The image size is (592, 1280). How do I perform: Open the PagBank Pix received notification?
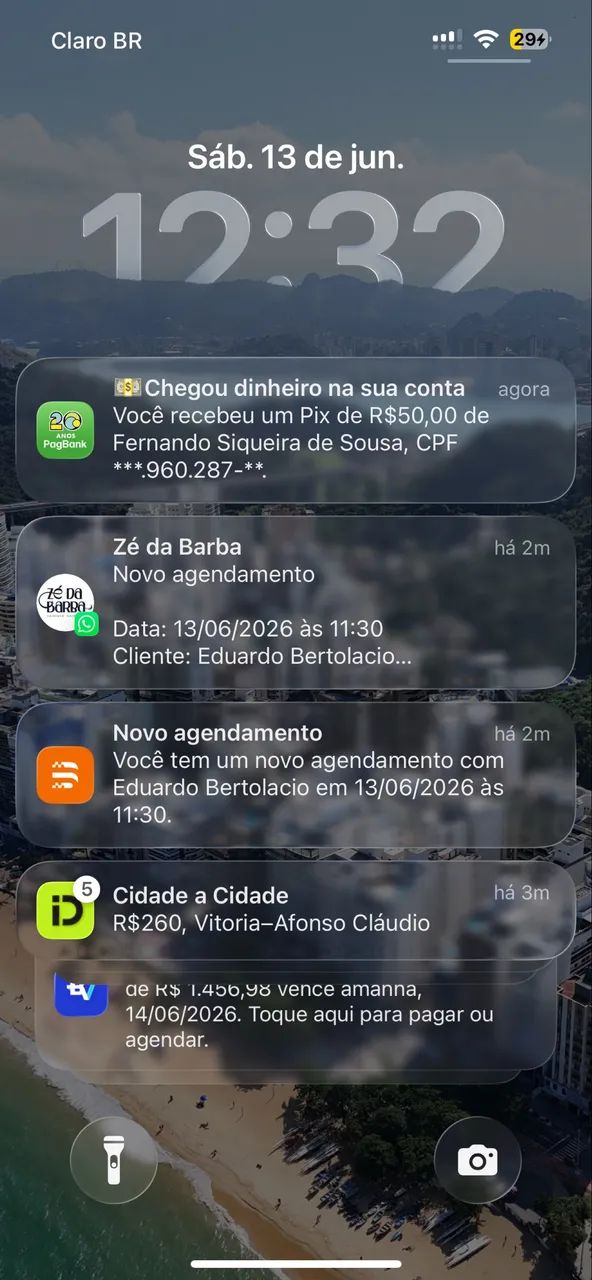[x=296, y=429]
